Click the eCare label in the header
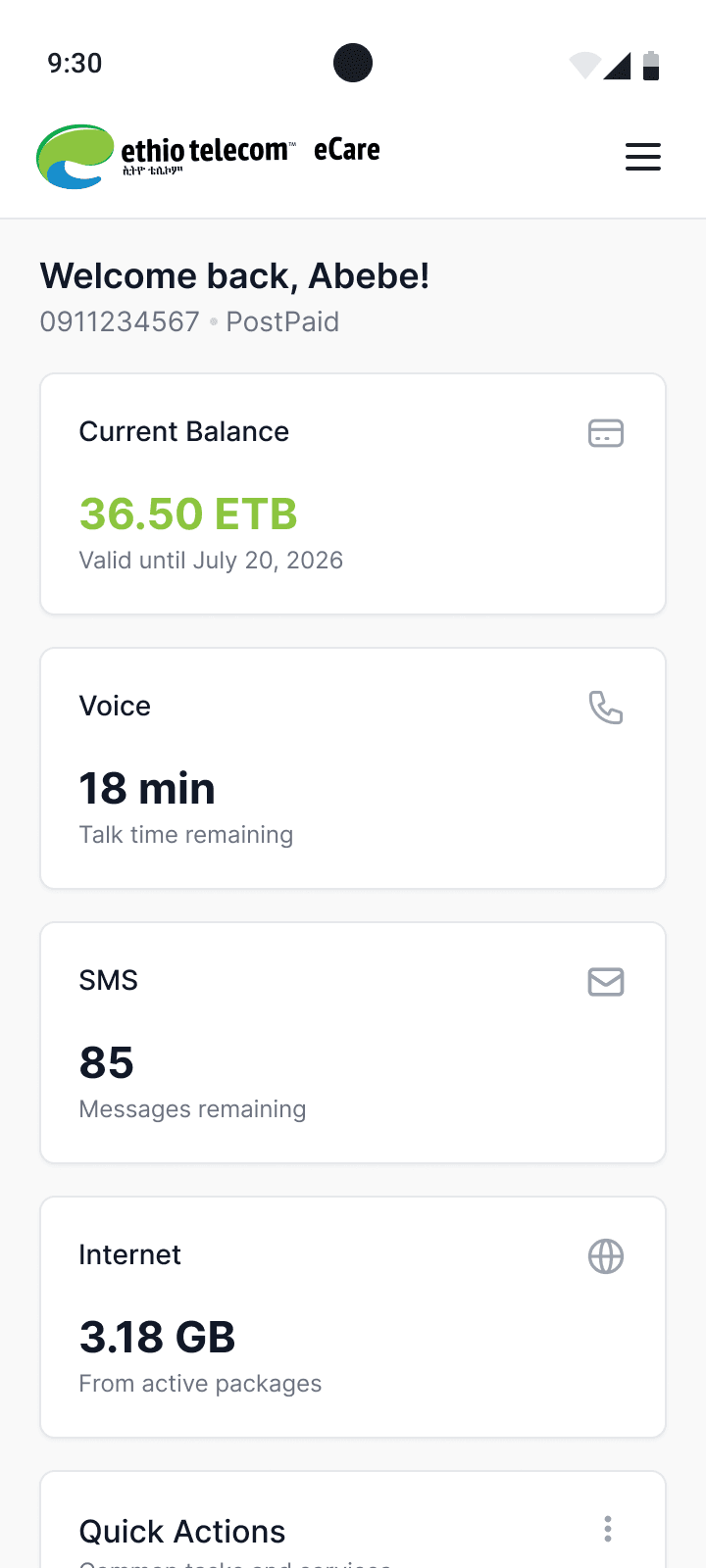The height and width of the screenshot is (1568, 706). tap(345, 150)
